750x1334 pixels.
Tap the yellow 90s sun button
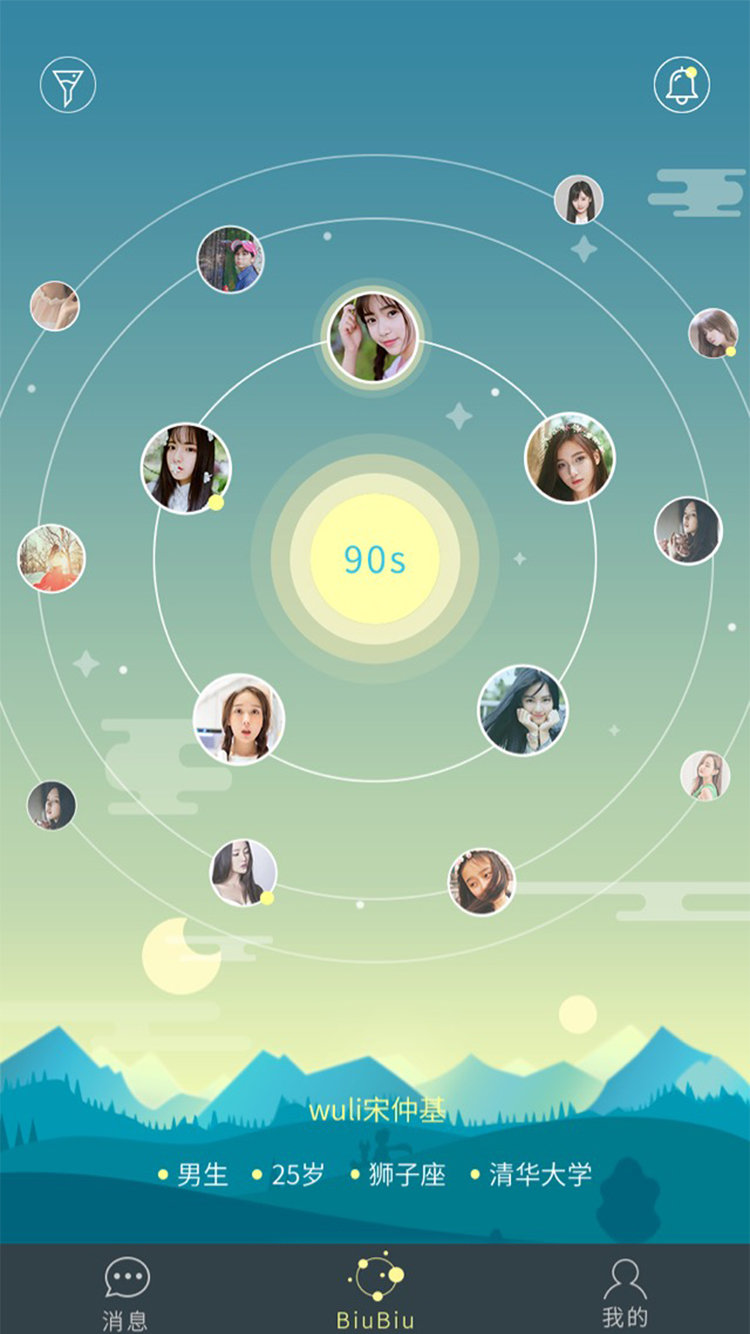click(x=374, y=559)
